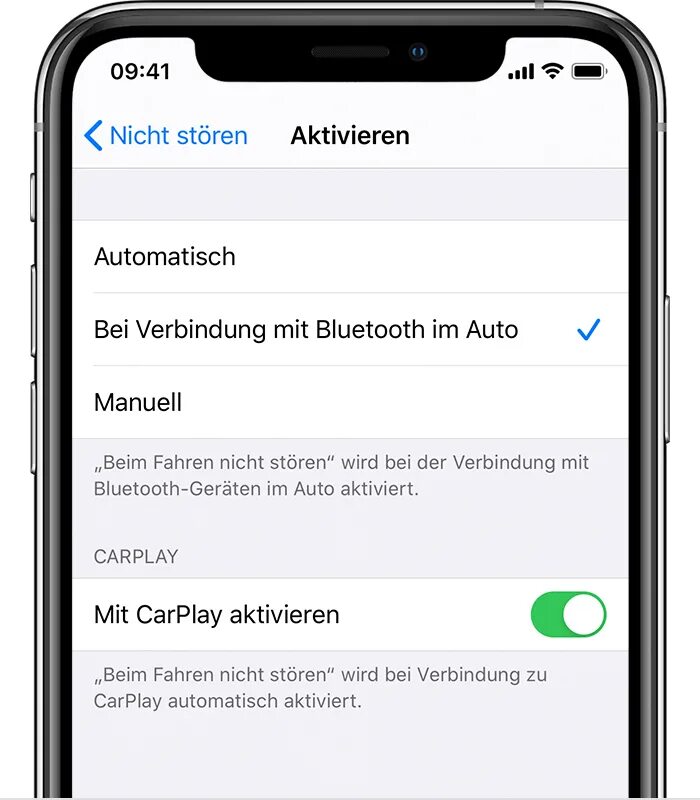Screen dimensions: 700x800
Task: Disable the Mit CarPlay aktivieren switch
Action: click(568, 614)
